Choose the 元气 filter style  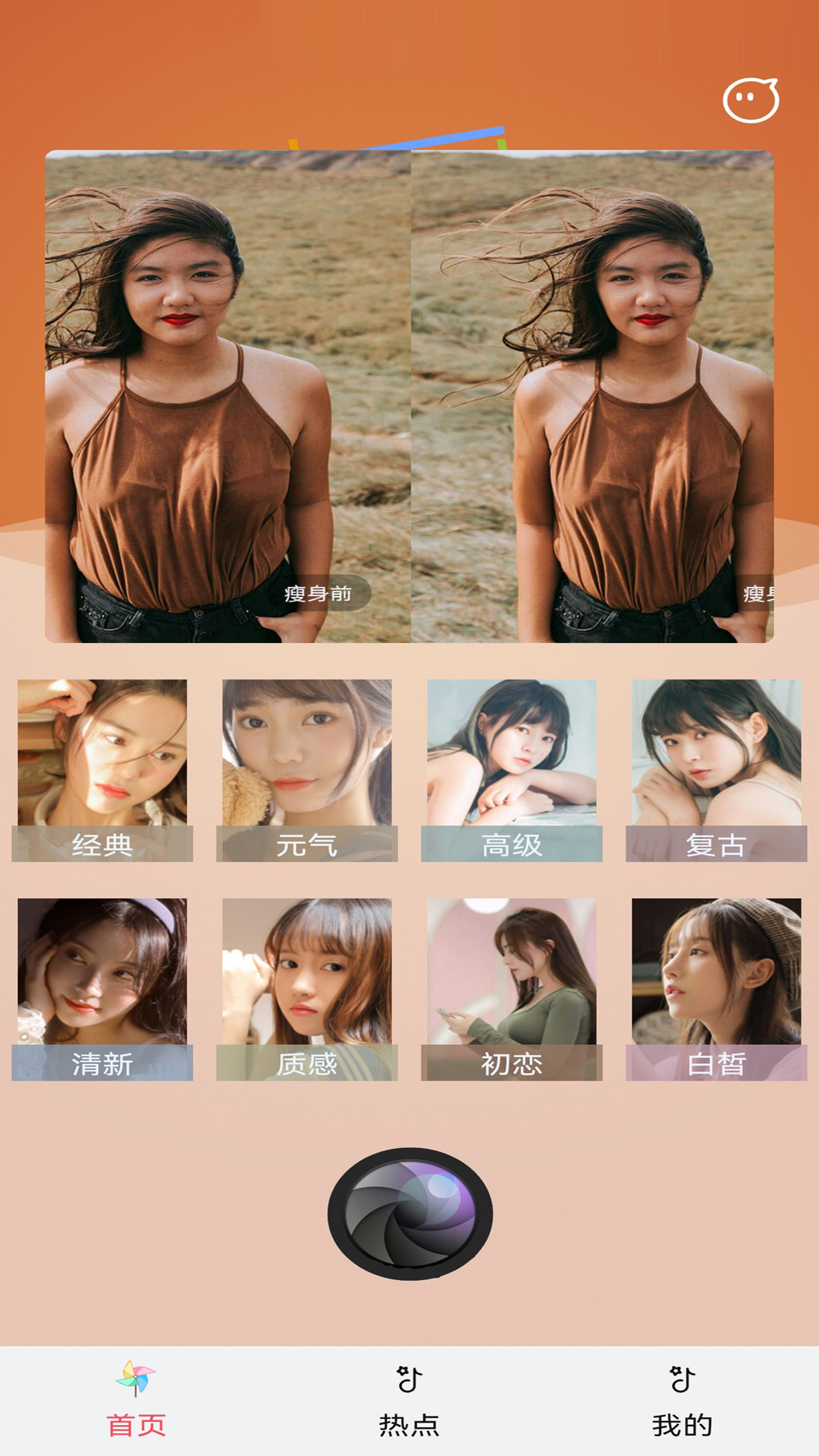[307, 770]
